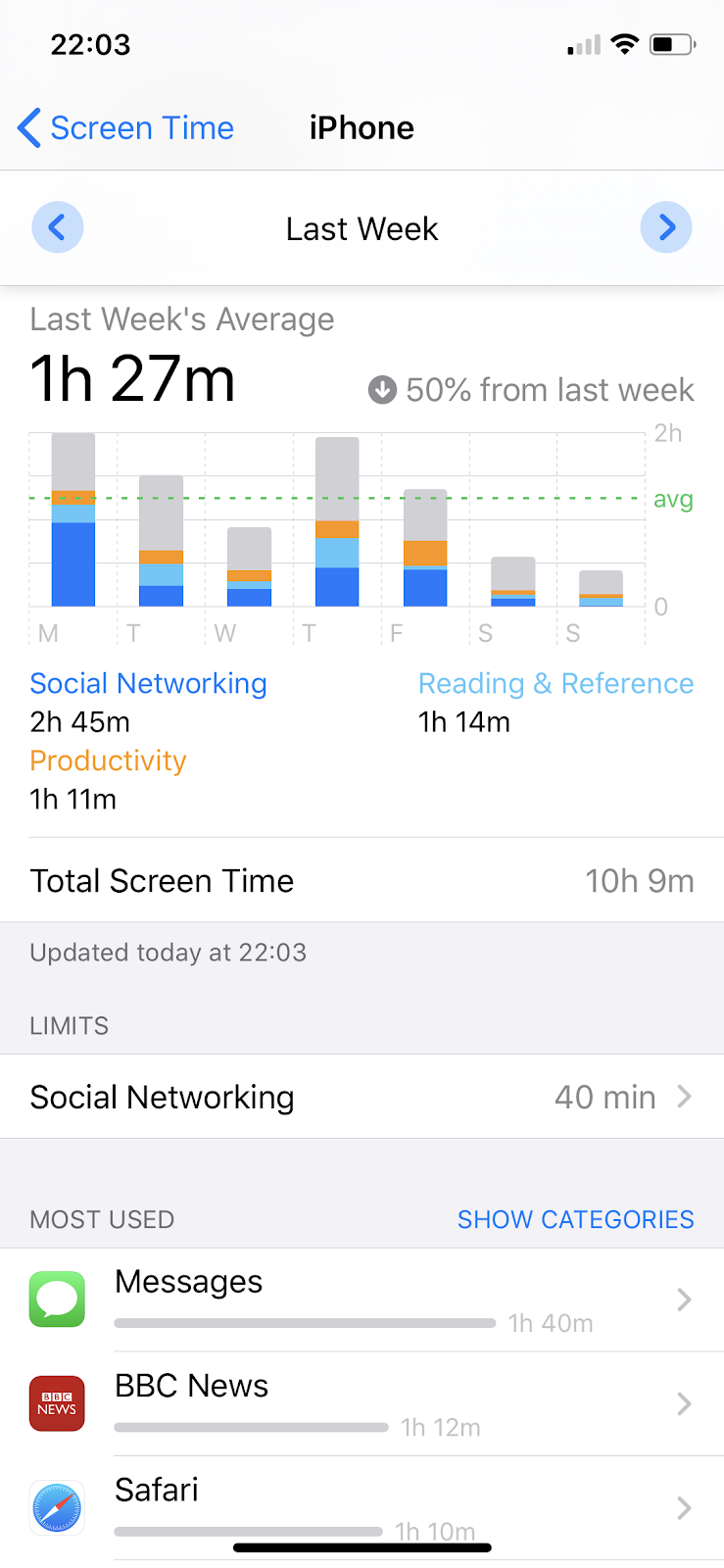Viewport: 724px width, 1568px height.
Task: Open Messages usage details
Action: 362,1300
